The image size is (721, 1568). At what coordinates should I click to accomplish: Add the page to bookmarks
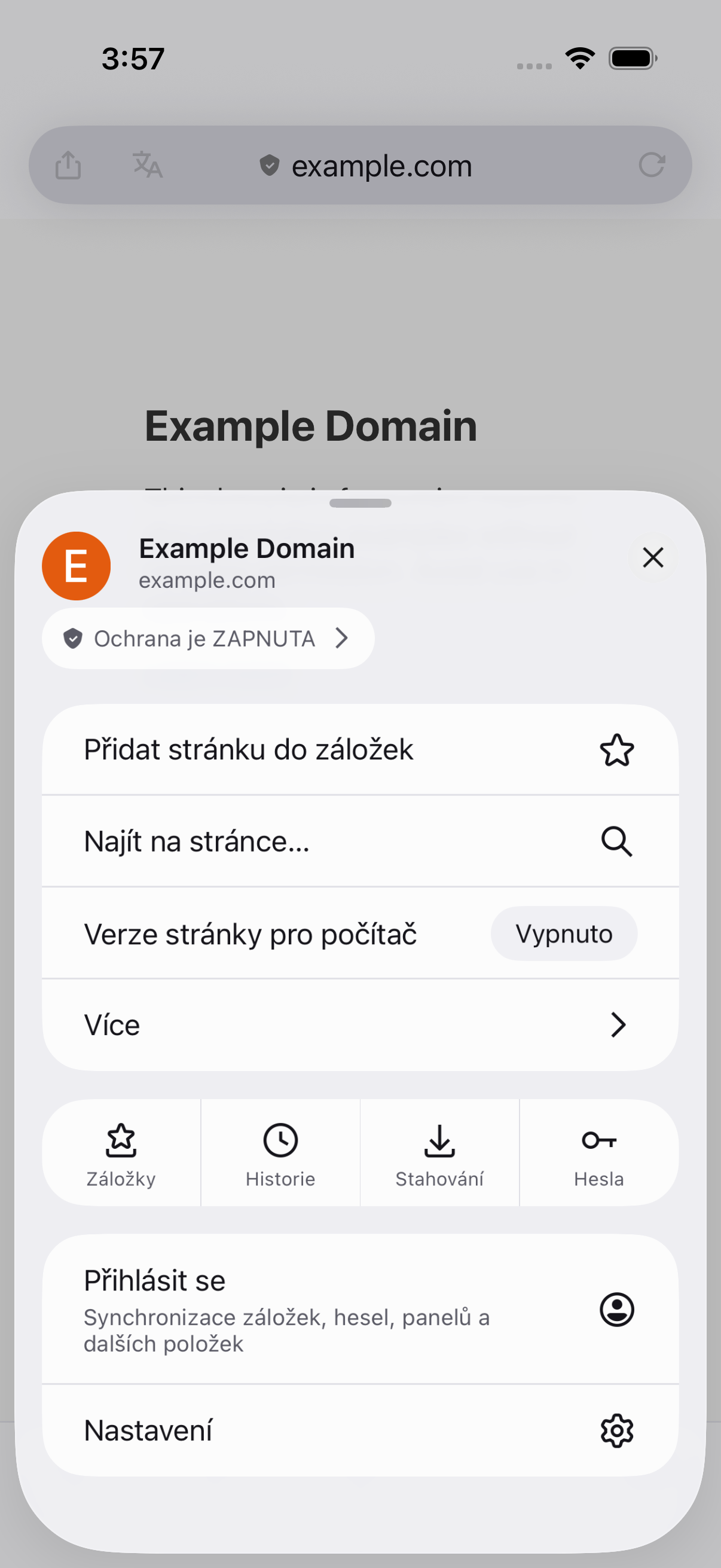coord(360,749)
